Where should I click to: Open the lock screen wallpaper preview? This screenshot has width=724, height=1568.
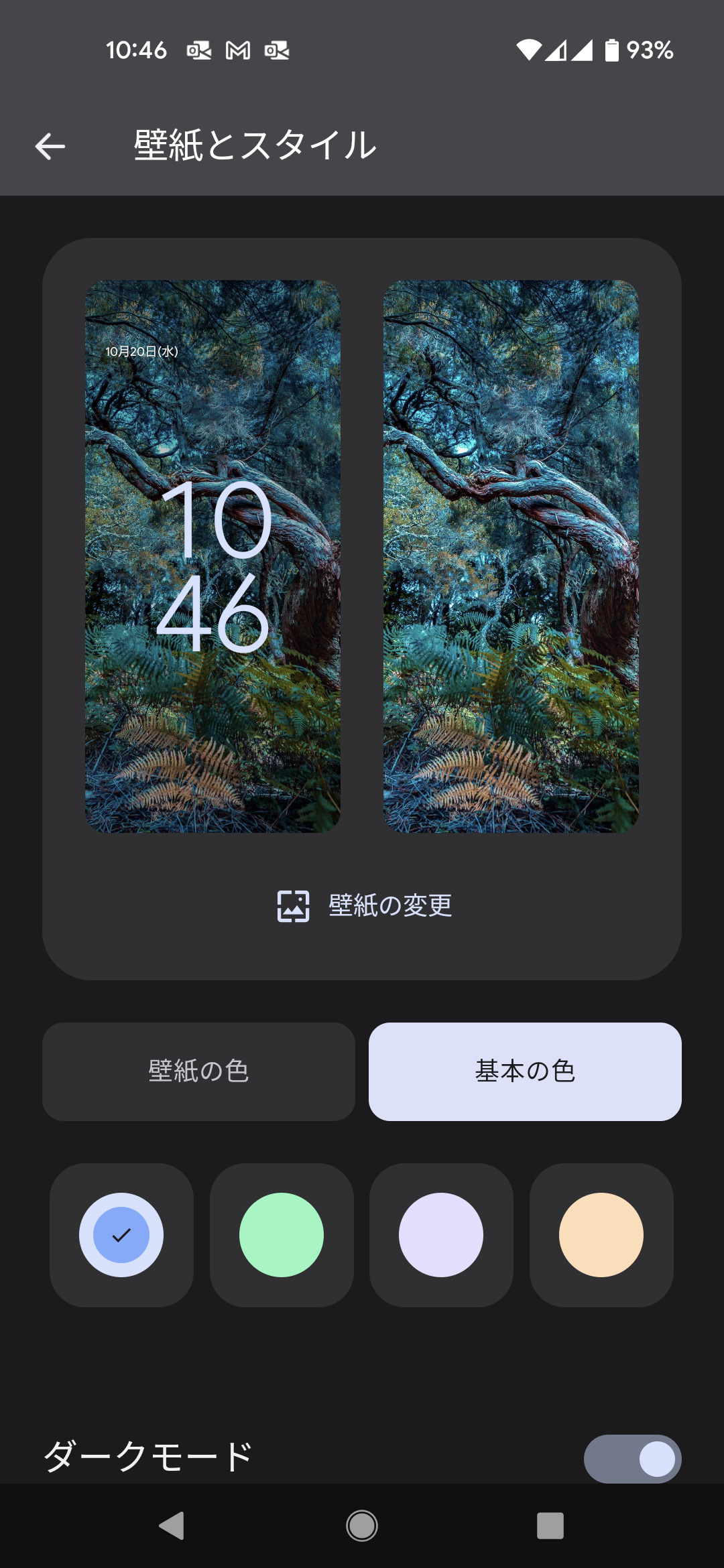point(213,556)
